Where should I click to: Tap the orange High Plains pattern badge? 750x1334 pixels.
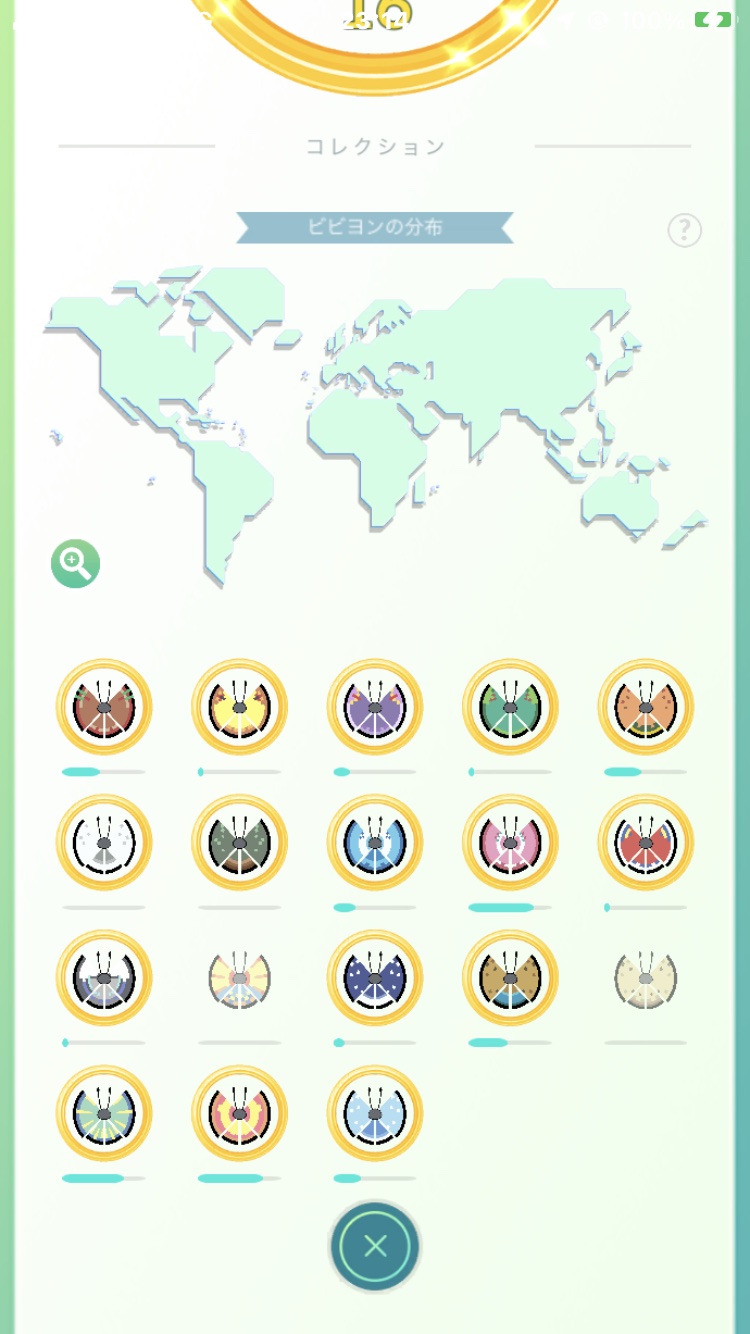coord(646,707)
